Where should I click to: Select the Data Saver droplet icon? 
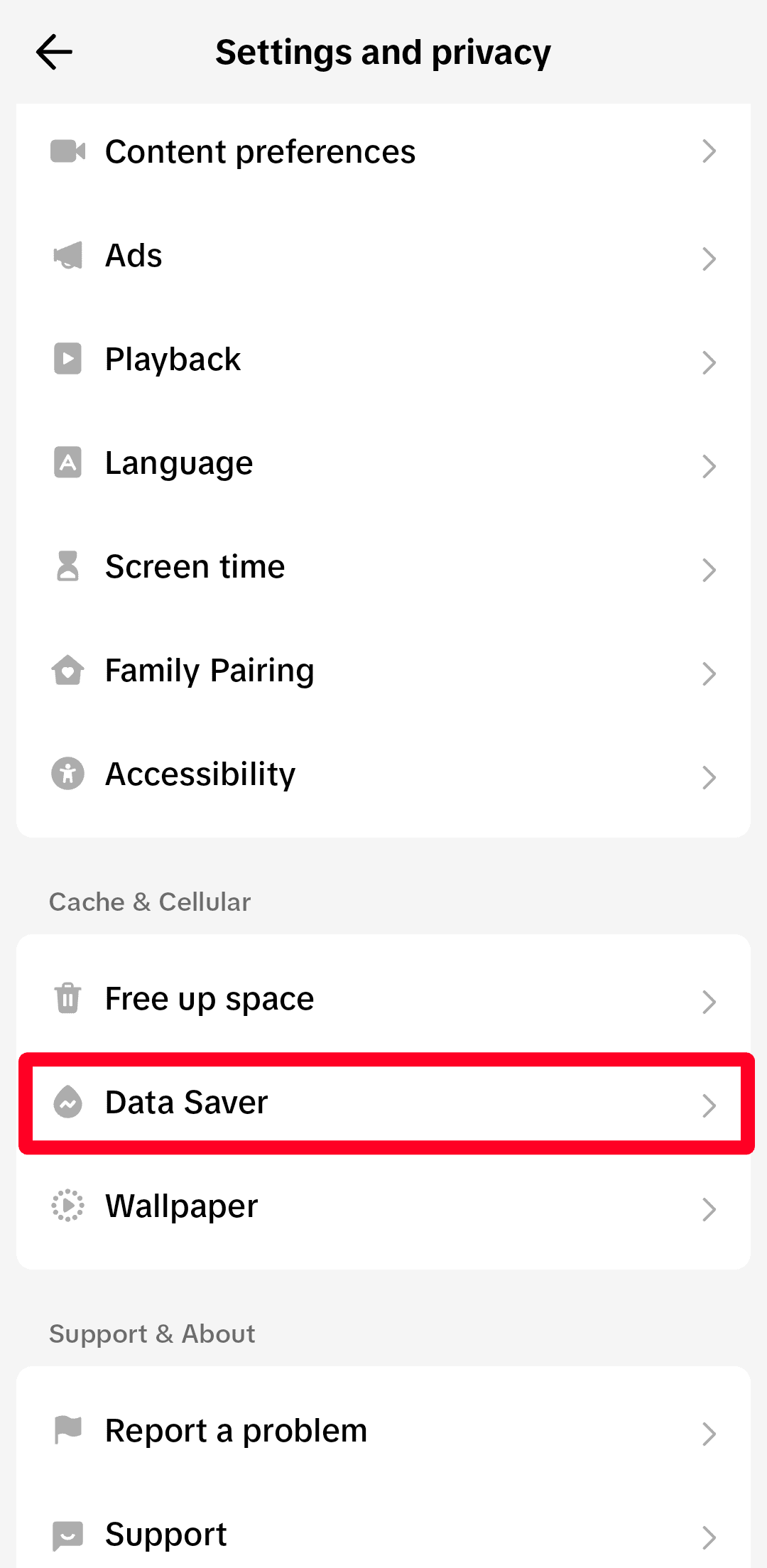(67, 1102)
